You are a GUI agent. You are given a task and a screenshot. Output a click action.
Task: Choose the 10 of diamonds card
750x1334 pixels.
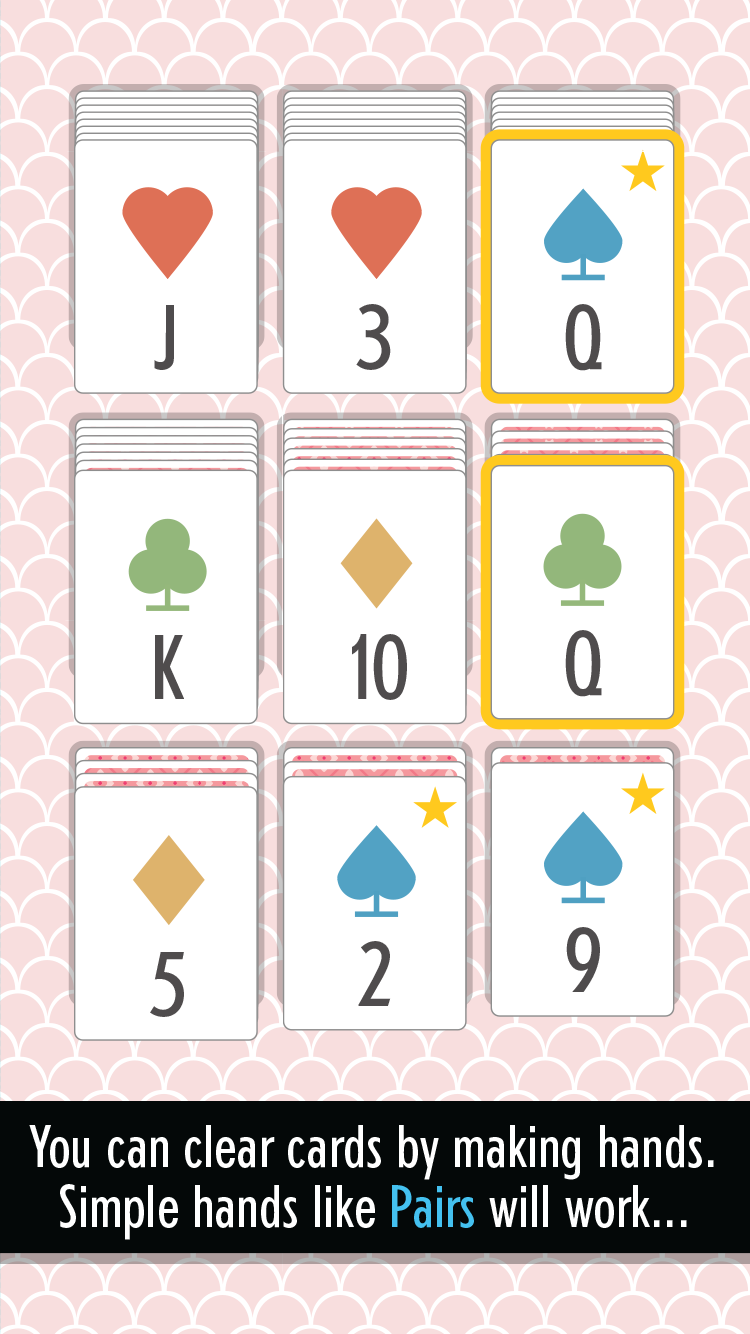coord(374,596)
